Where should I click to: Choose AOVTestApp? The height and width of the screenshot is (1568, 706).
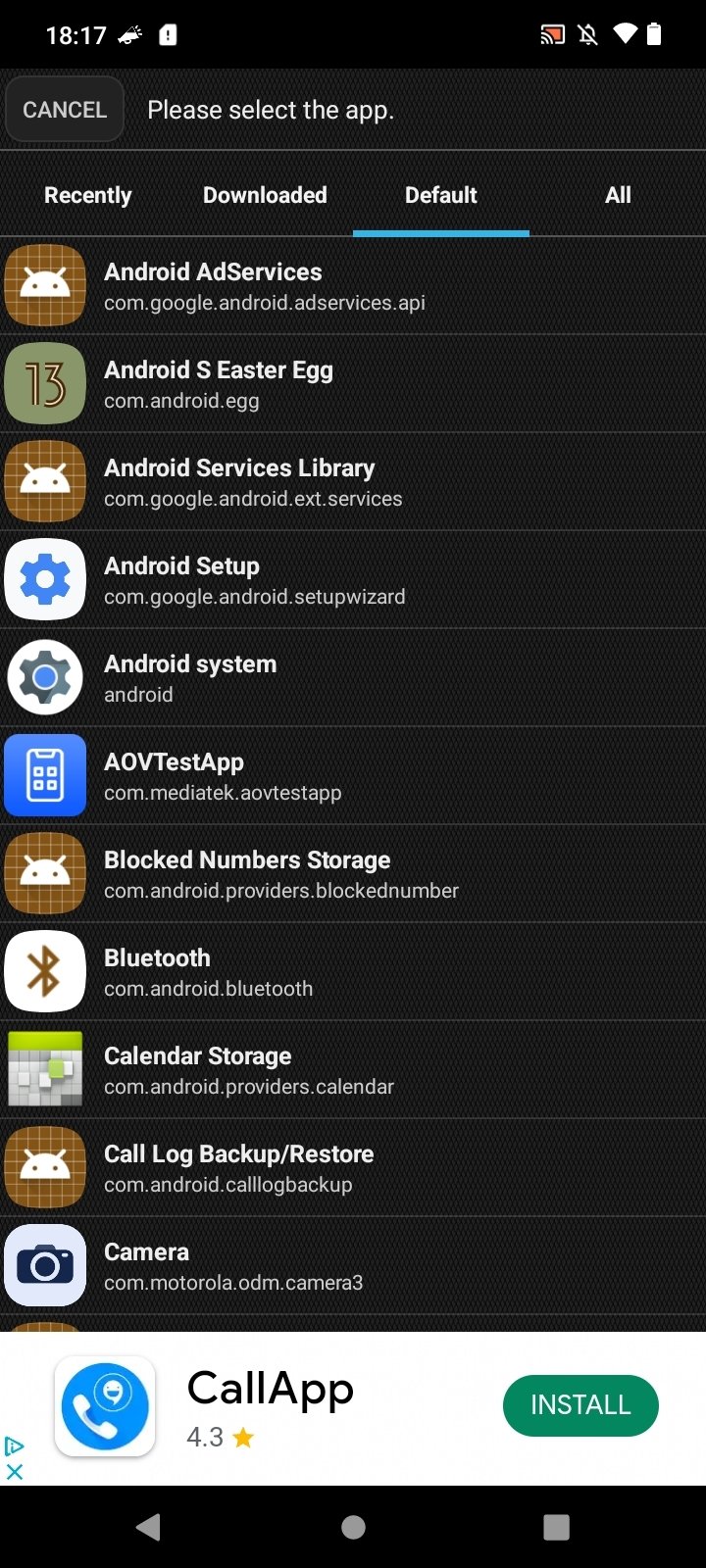point(353,775)
